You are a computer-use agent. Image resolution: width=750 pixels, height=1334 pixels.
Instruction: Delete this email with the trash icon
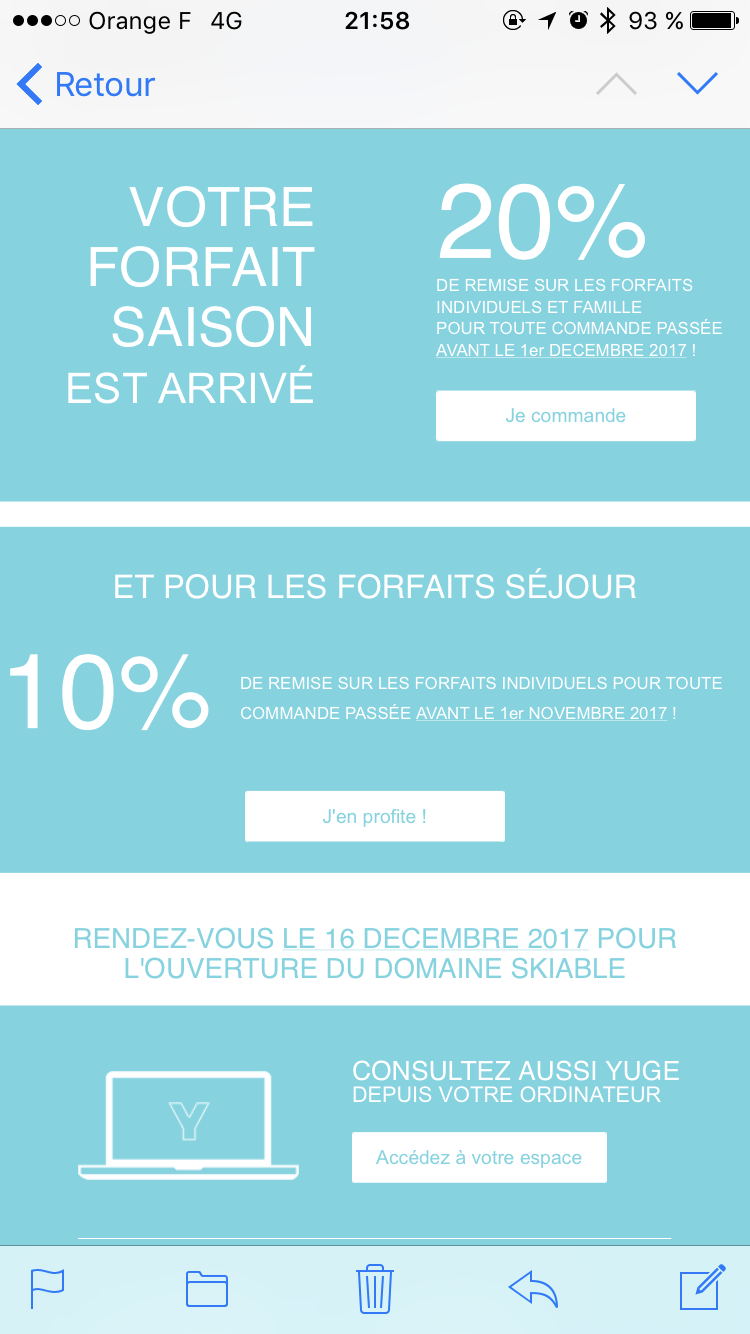(x=374, y=1288)
